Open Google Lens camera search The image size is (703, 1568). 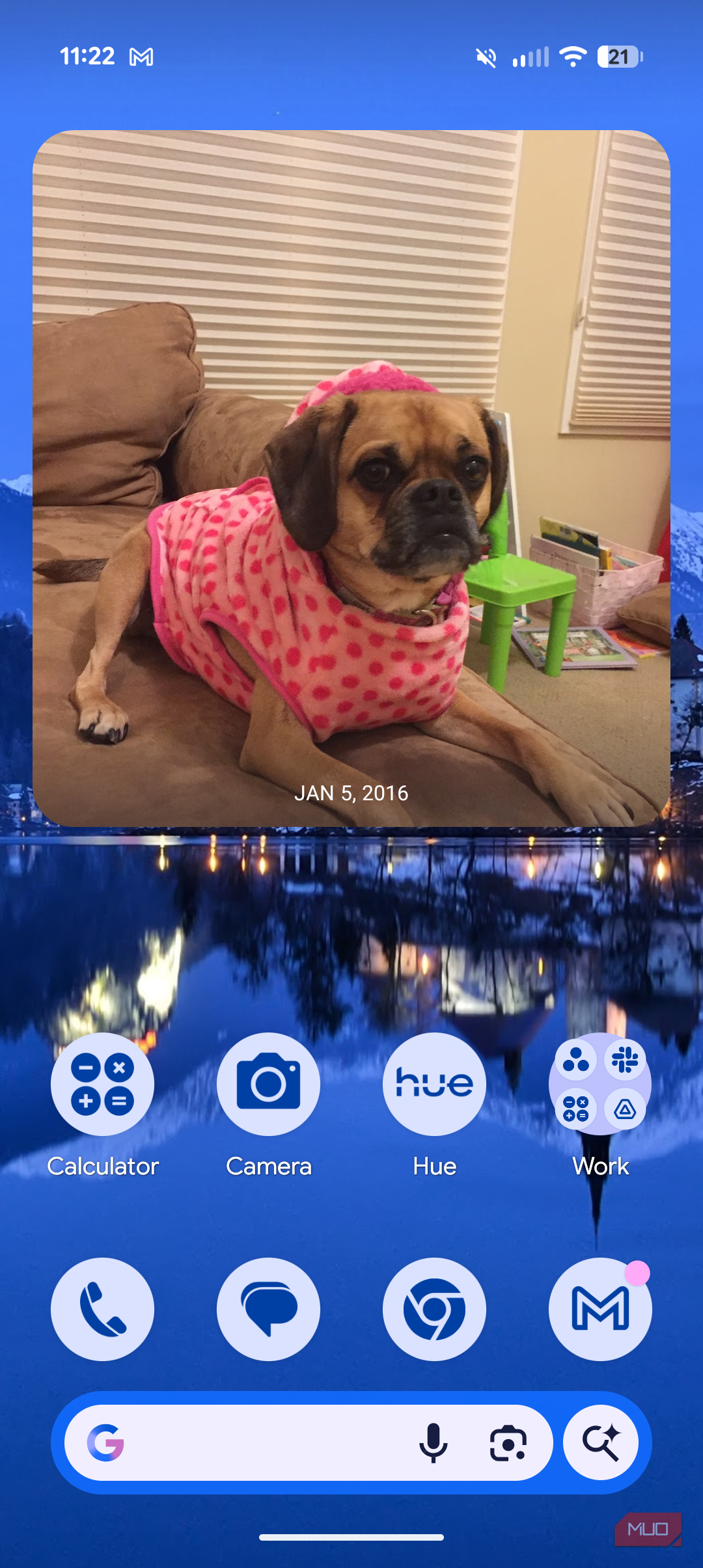(x=508, y=1442)
